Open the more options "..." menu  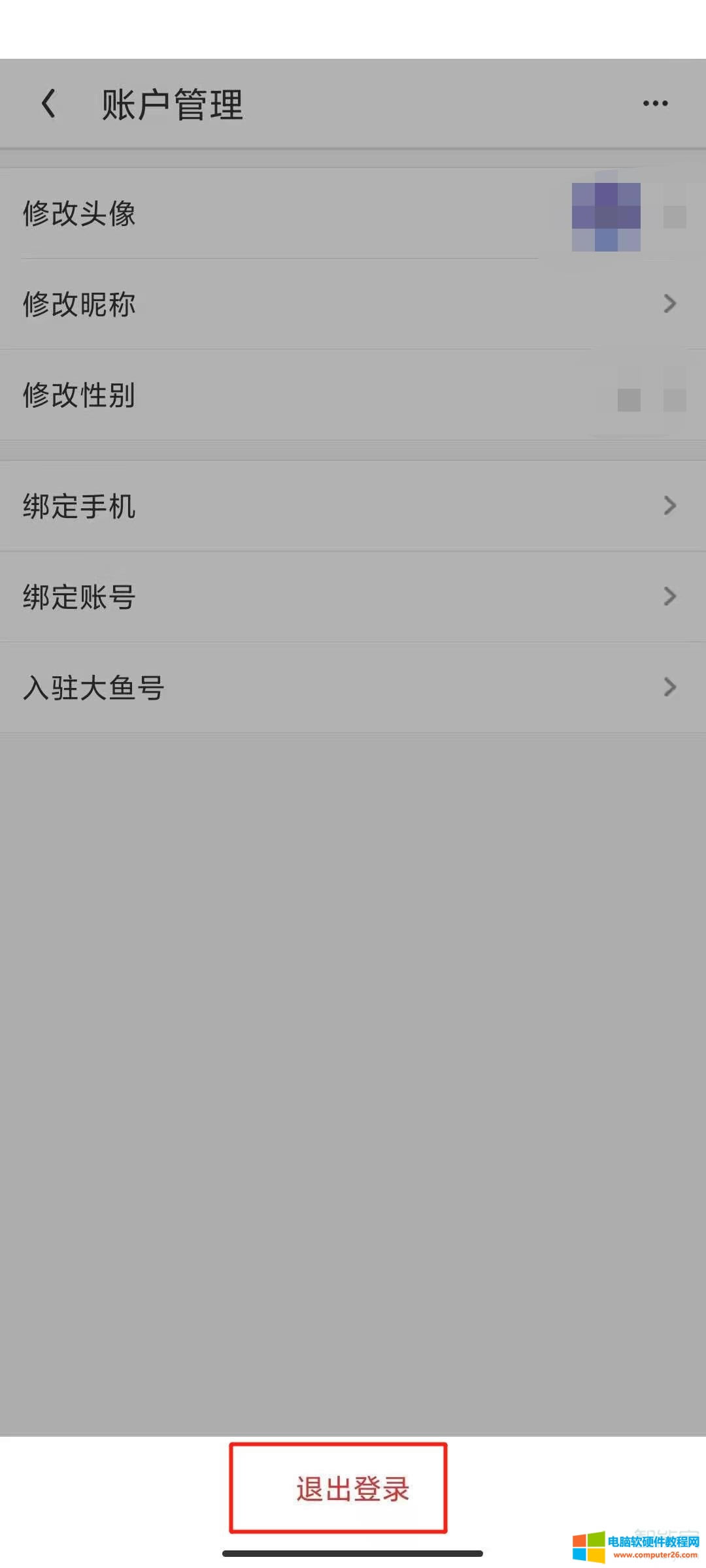pyautogui.click(x=656, y=103)
